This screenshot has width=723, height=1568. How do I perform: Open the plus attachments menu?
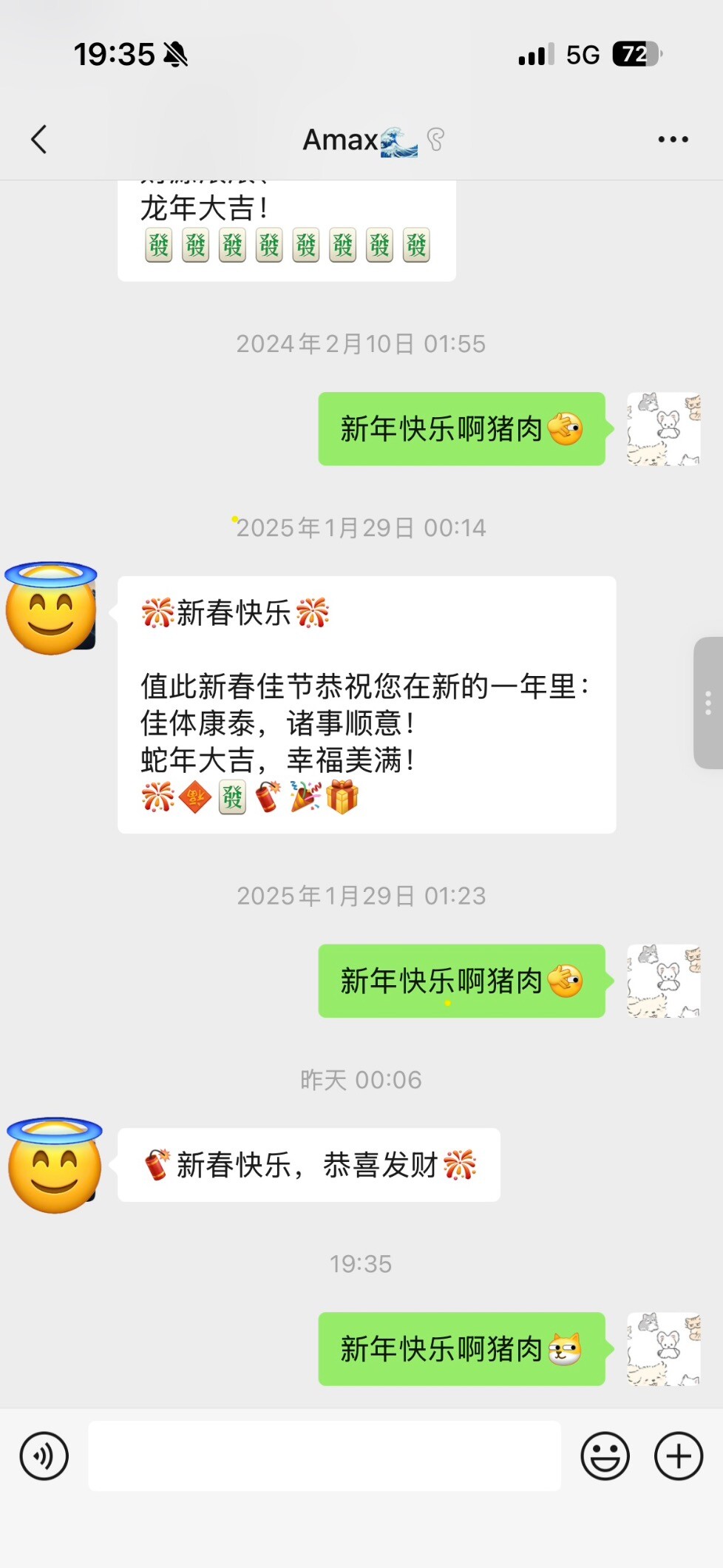tap(678, 1456)
